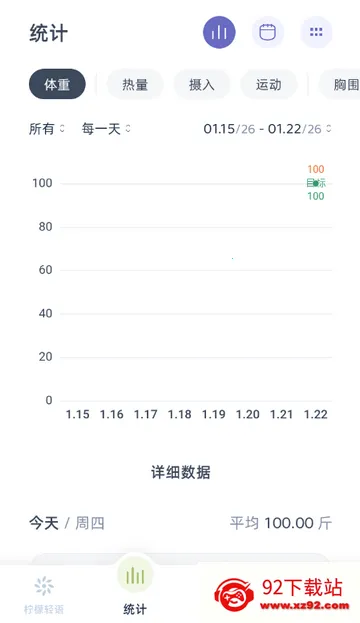The height and width of the screenshot is (623, 360).
Task: Open the 01.15/26 - 01.22/26 date range picker
Action: point(267,129)
